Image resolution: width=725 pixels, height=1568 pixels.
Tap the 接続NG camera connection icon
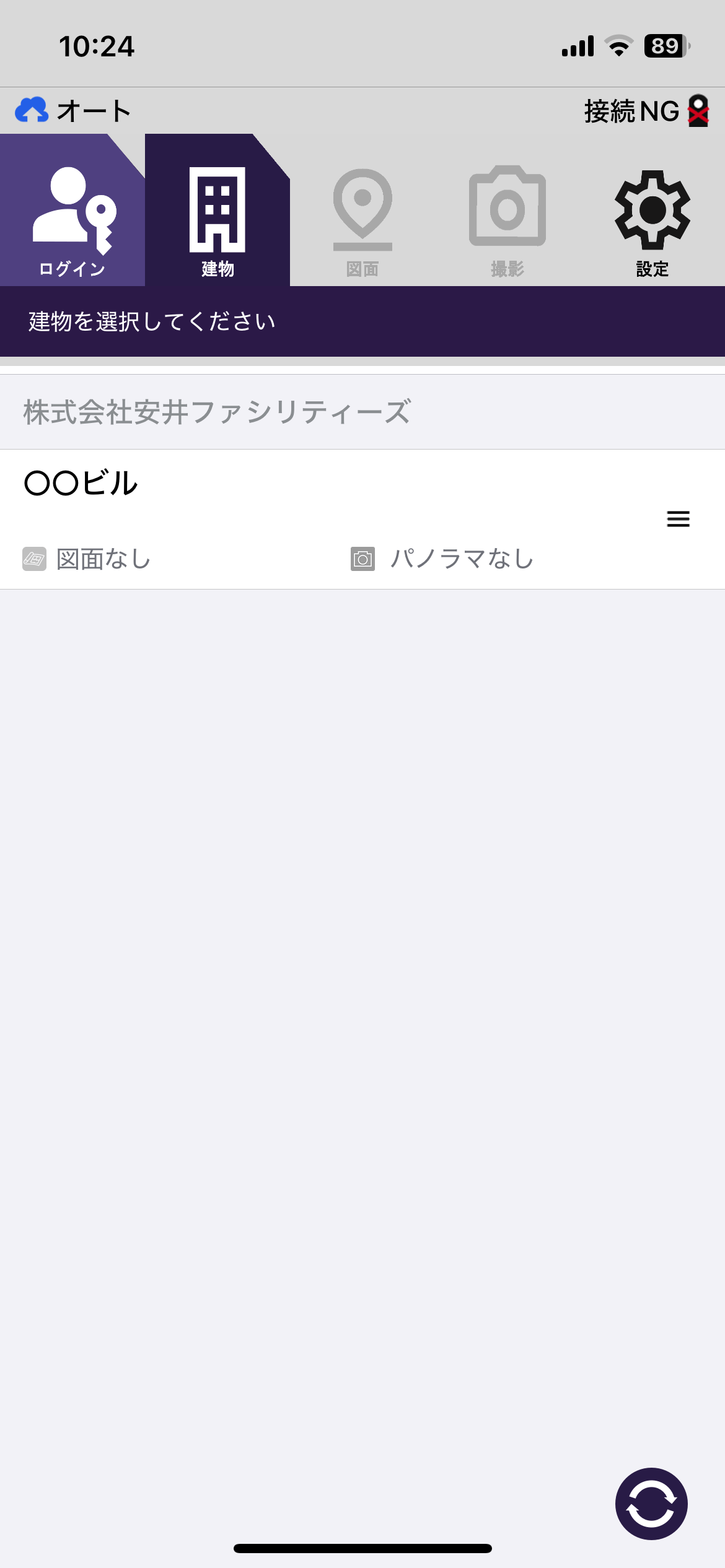click(x=698, y=111)
